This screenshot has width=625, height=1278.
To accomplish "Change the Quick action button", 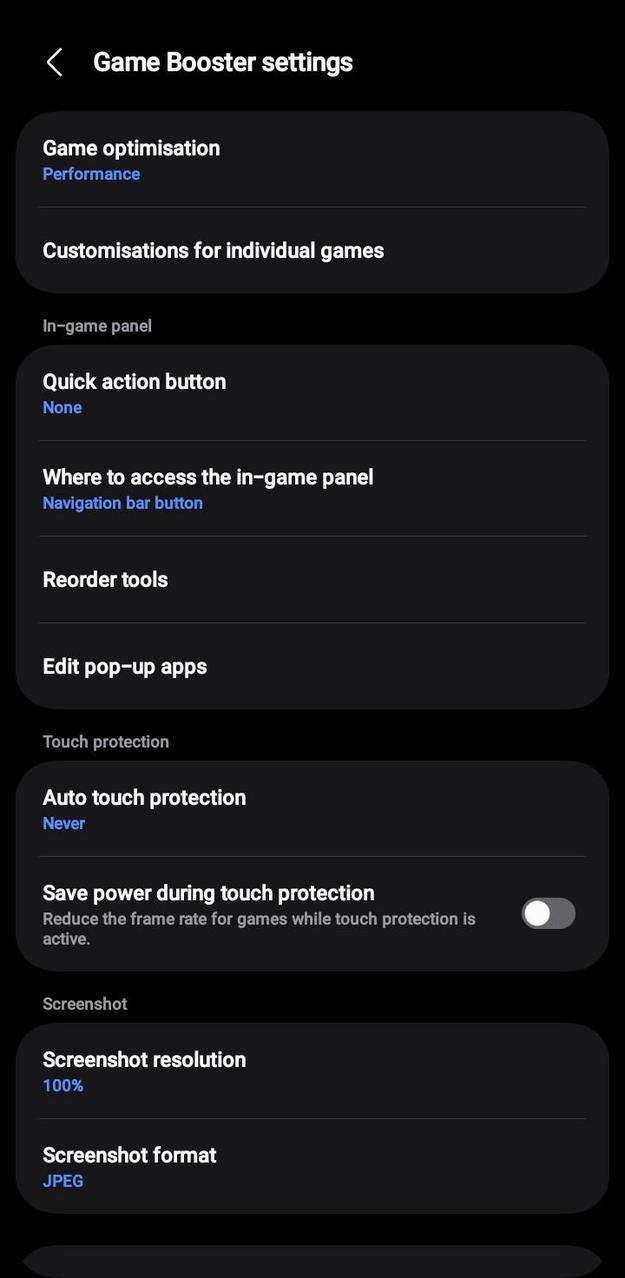I will [312, 393].
